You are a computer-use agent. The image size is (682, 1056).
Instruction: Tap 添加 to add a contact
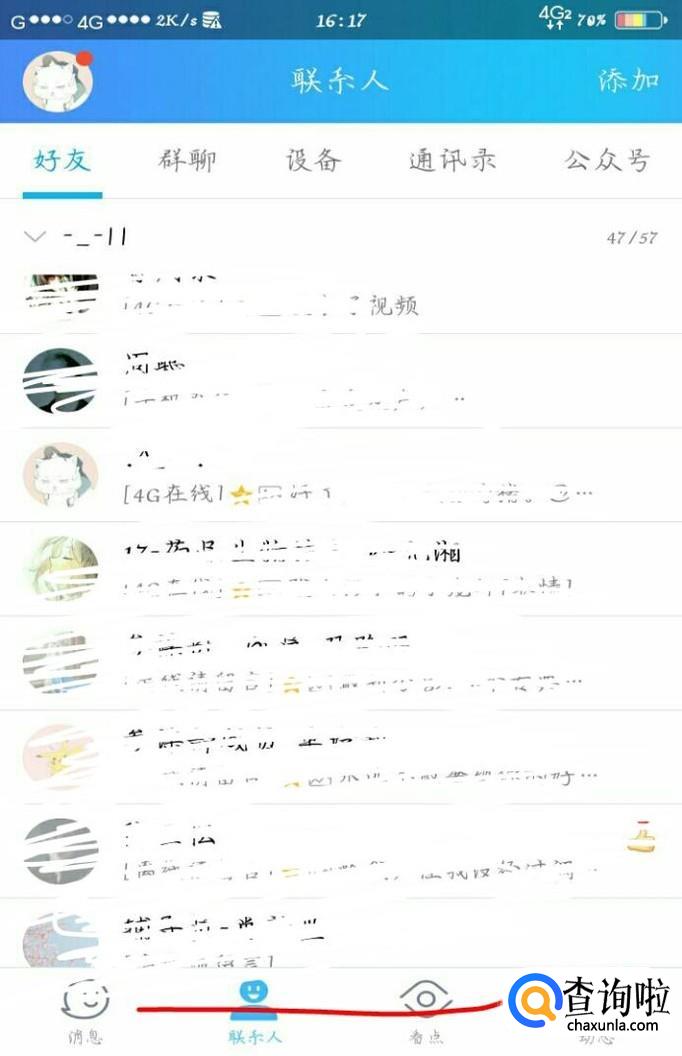point(628,81)
